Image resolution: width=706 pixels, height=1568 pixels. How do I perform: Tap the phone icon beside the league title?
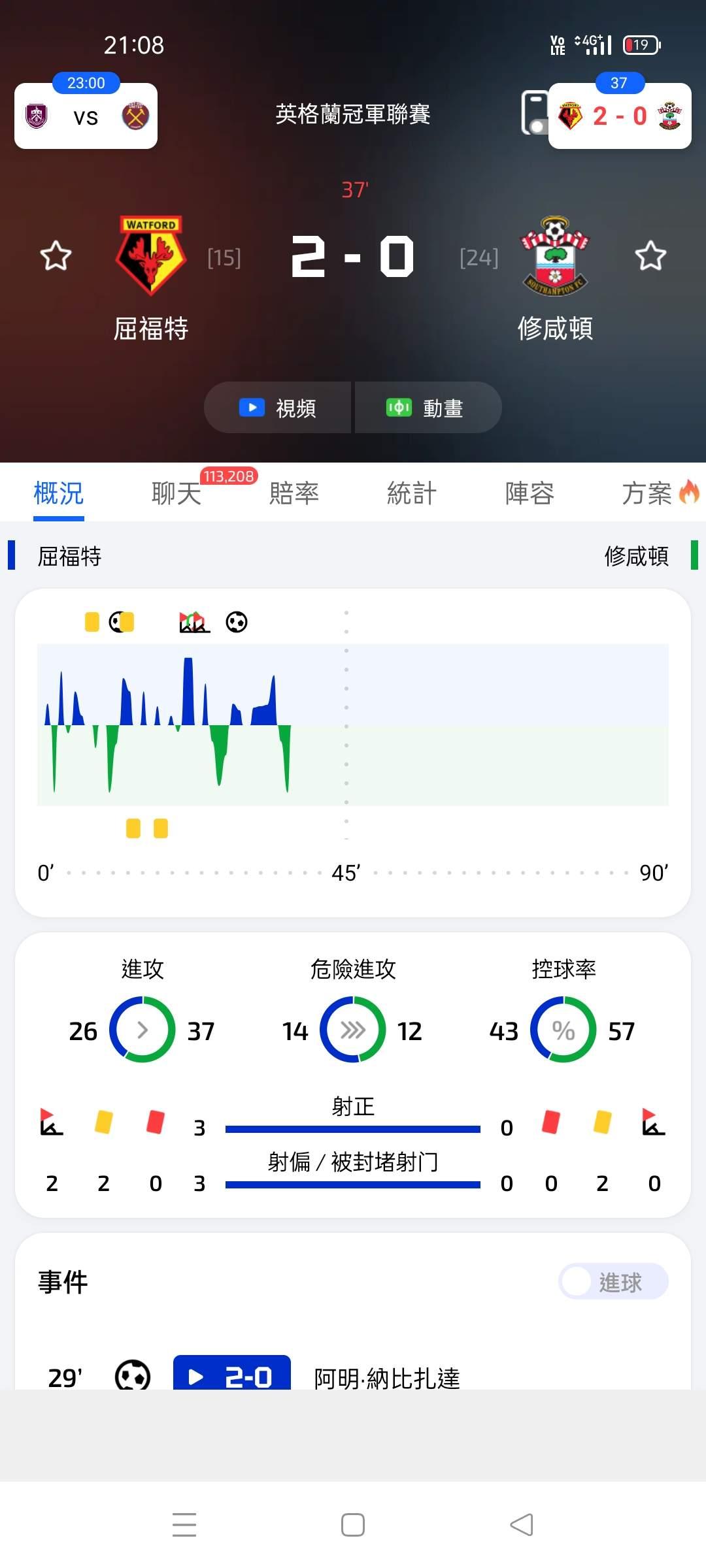point(535,112)
